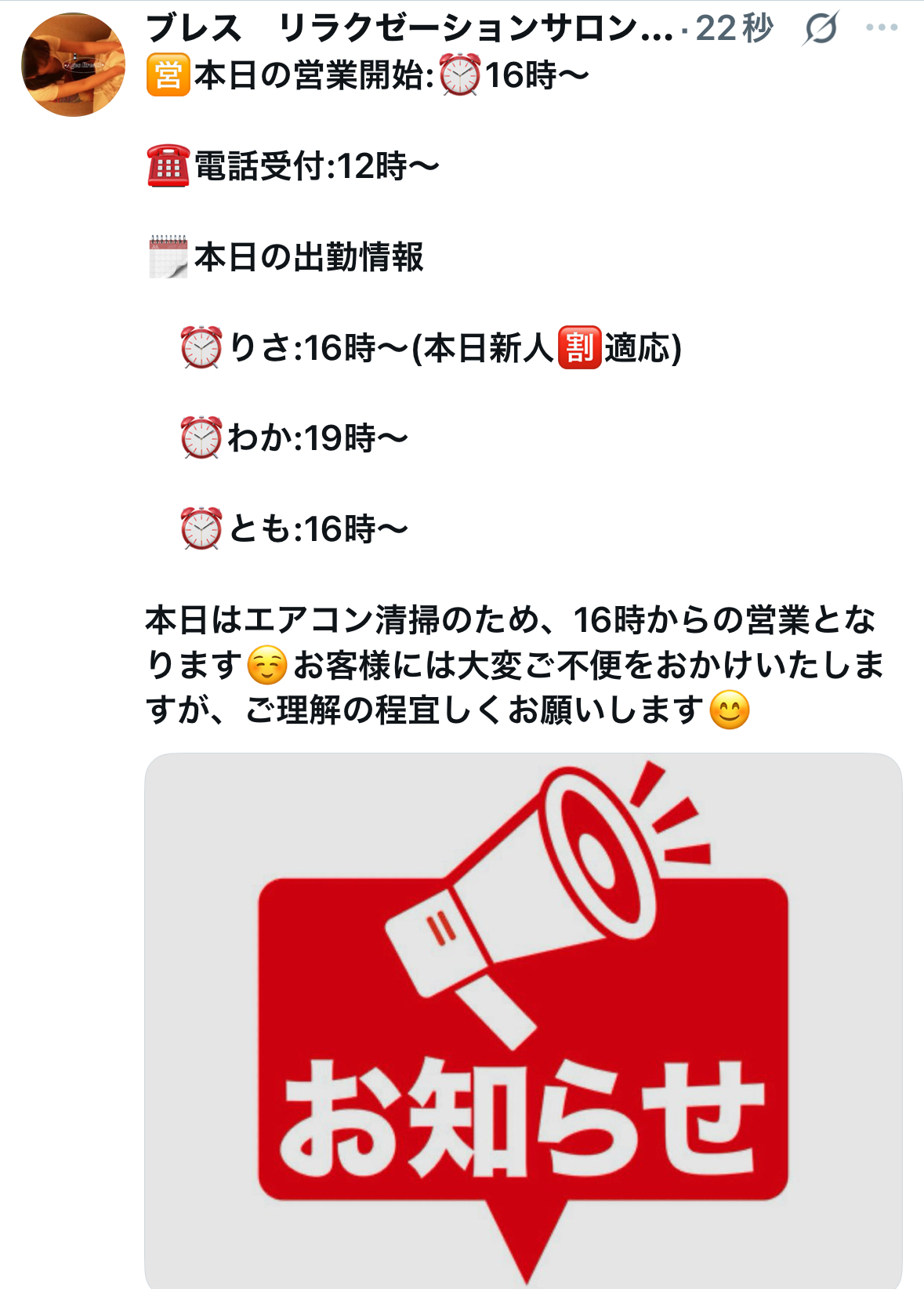Open the お知らせ megaphone image
Image resolution: width=924 pixels, height=1289 pixels.
(524, 1021)
